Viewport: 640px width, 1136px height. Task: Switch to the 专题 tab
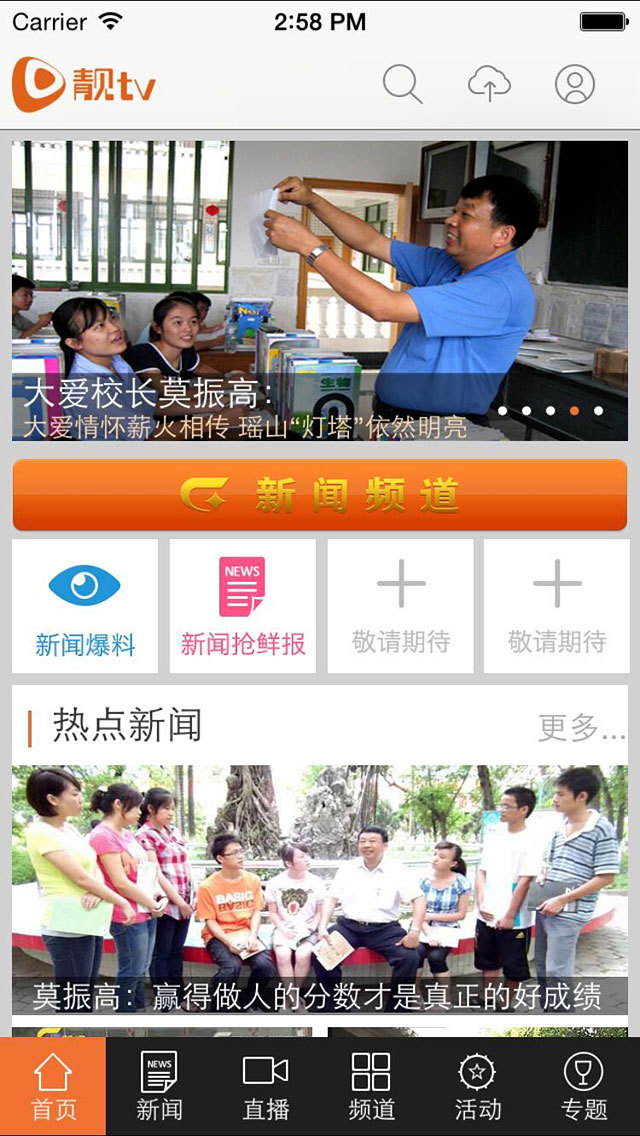pyautogui.click(x=584, y=1086)
